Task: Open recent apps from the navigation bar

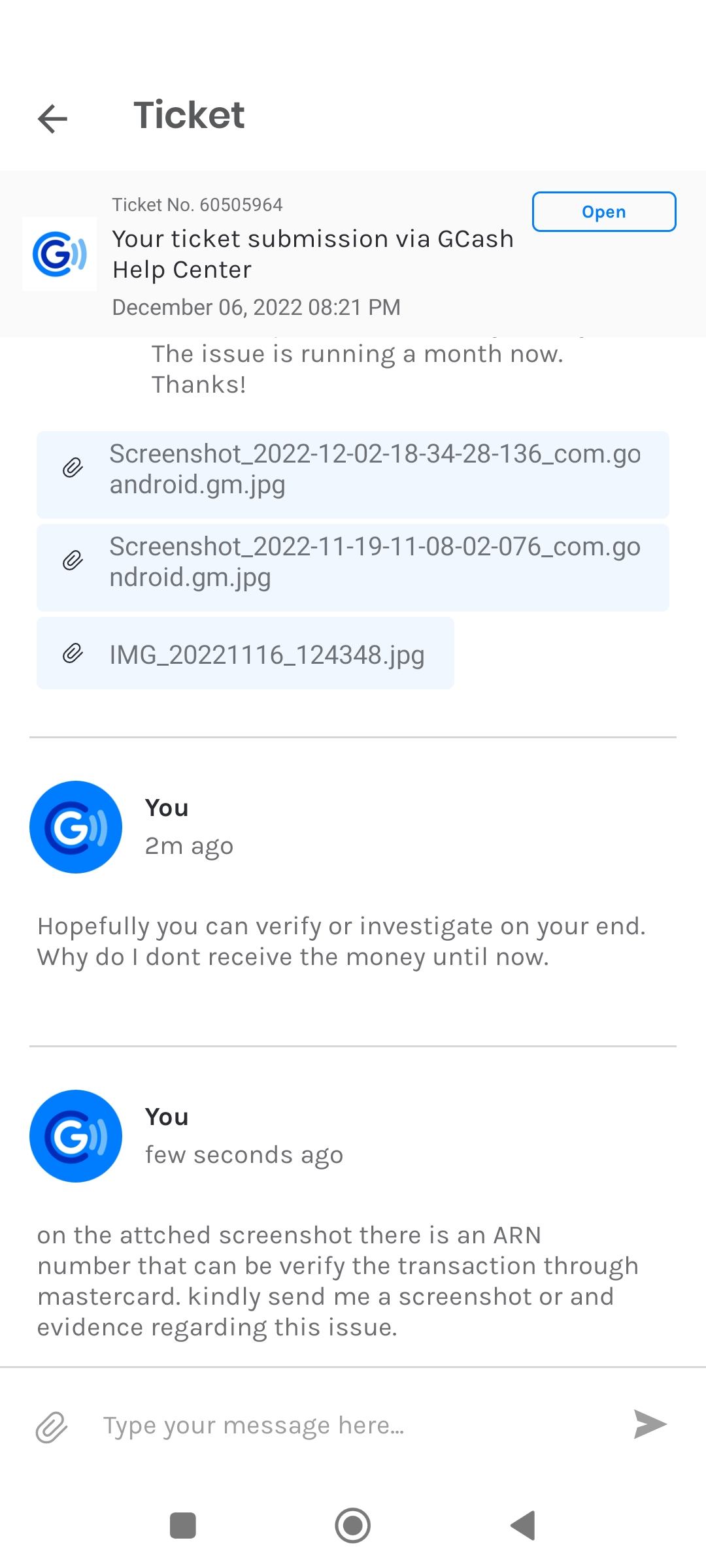Action: (x=182, y=1526)
